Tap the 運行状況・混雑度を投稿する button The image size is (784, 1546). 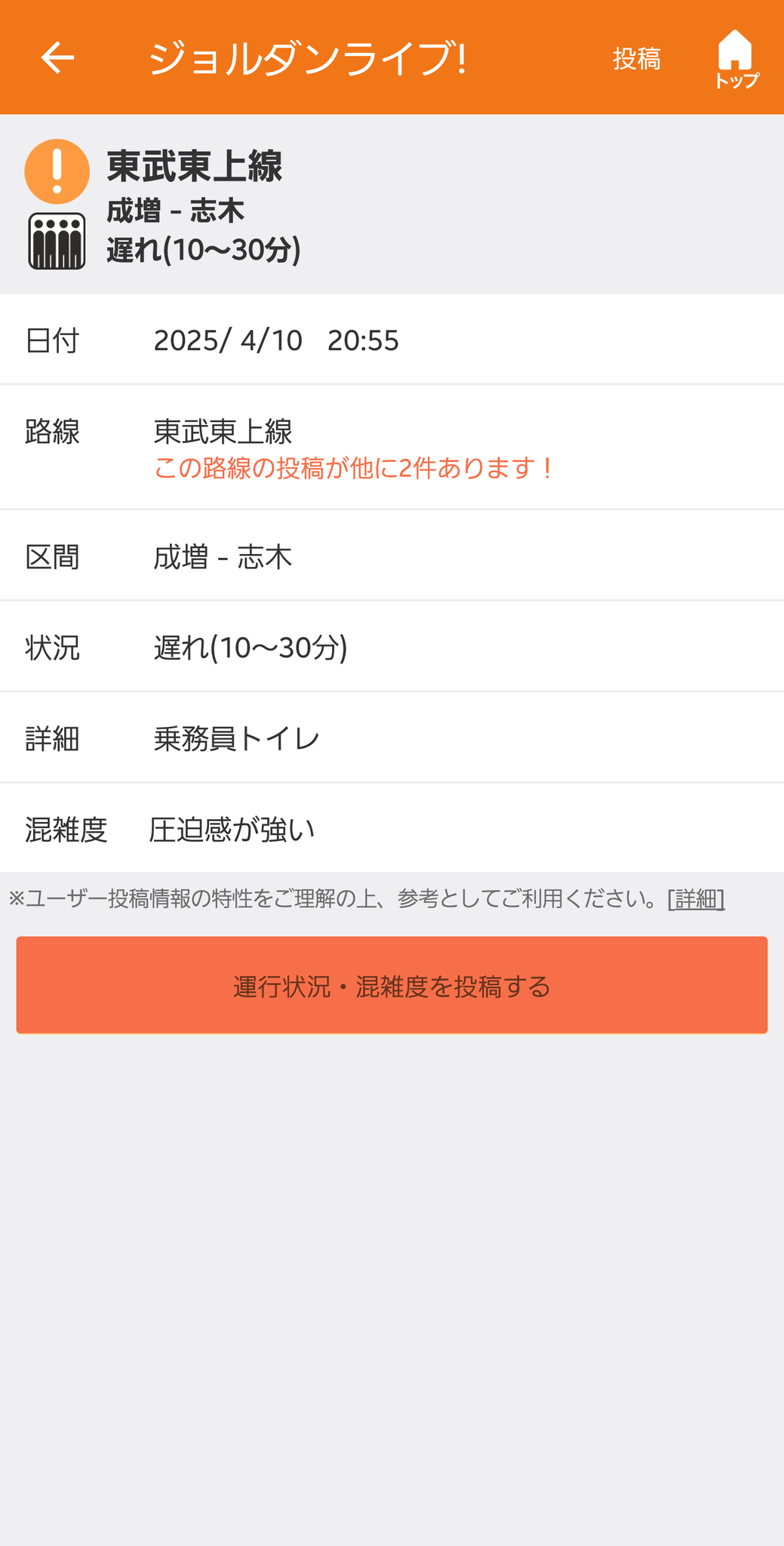click(x=392, y=985)
